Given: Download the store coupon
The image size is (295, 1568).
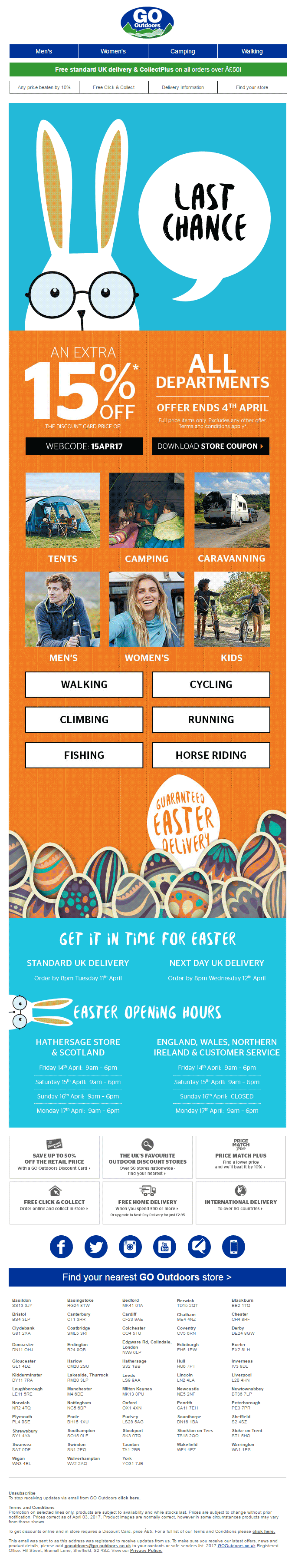Looking at the screenshot, I should tap(210, 446).
